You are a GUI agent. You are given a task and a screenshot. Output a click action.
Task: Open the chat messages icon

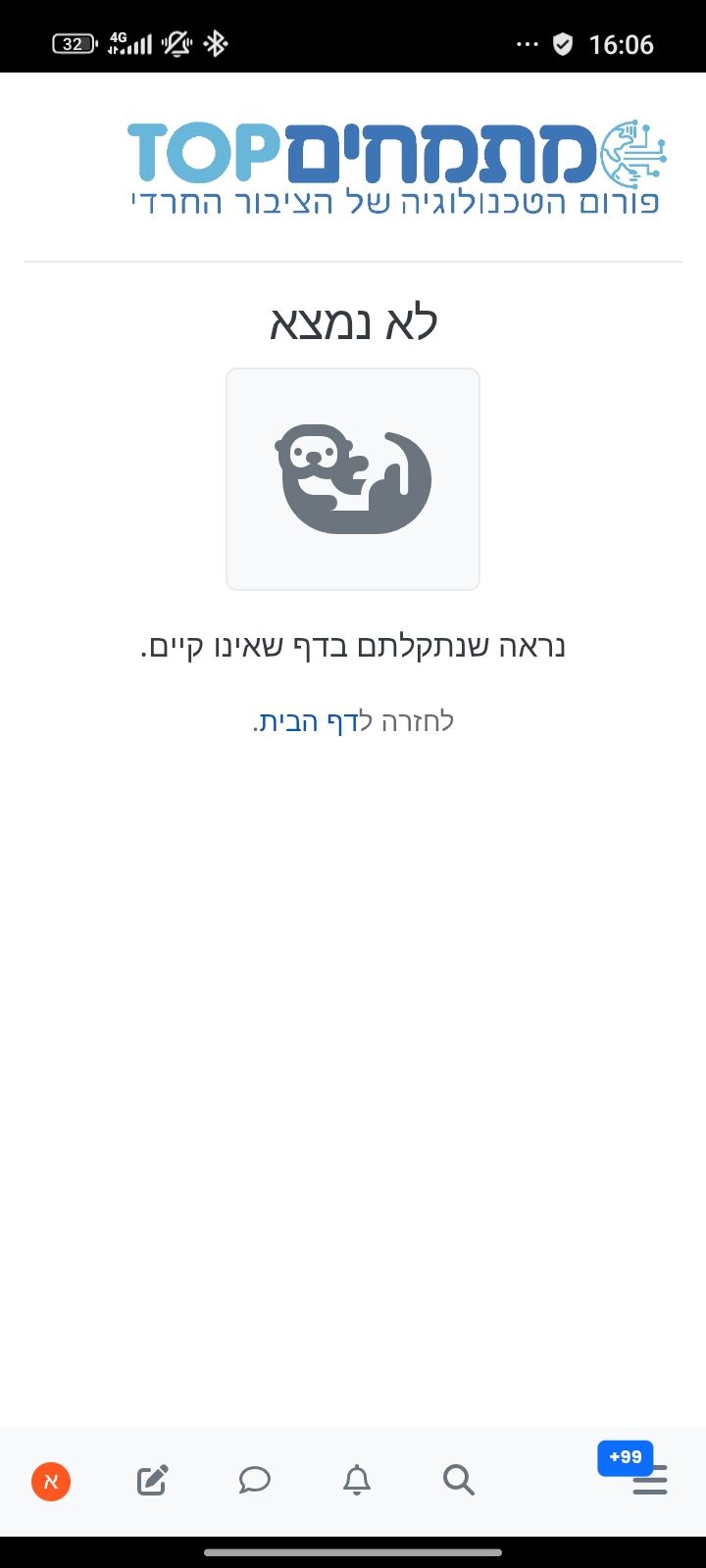click(x=254, y=1481)
